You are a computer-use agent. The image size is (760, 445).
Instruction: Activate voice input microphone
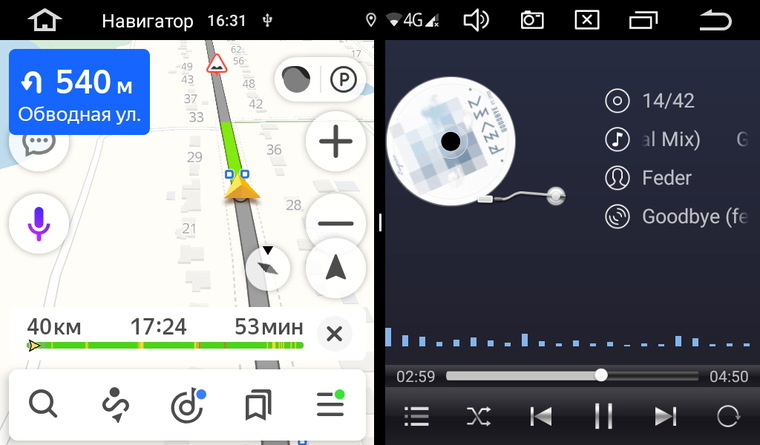point(39,223)
